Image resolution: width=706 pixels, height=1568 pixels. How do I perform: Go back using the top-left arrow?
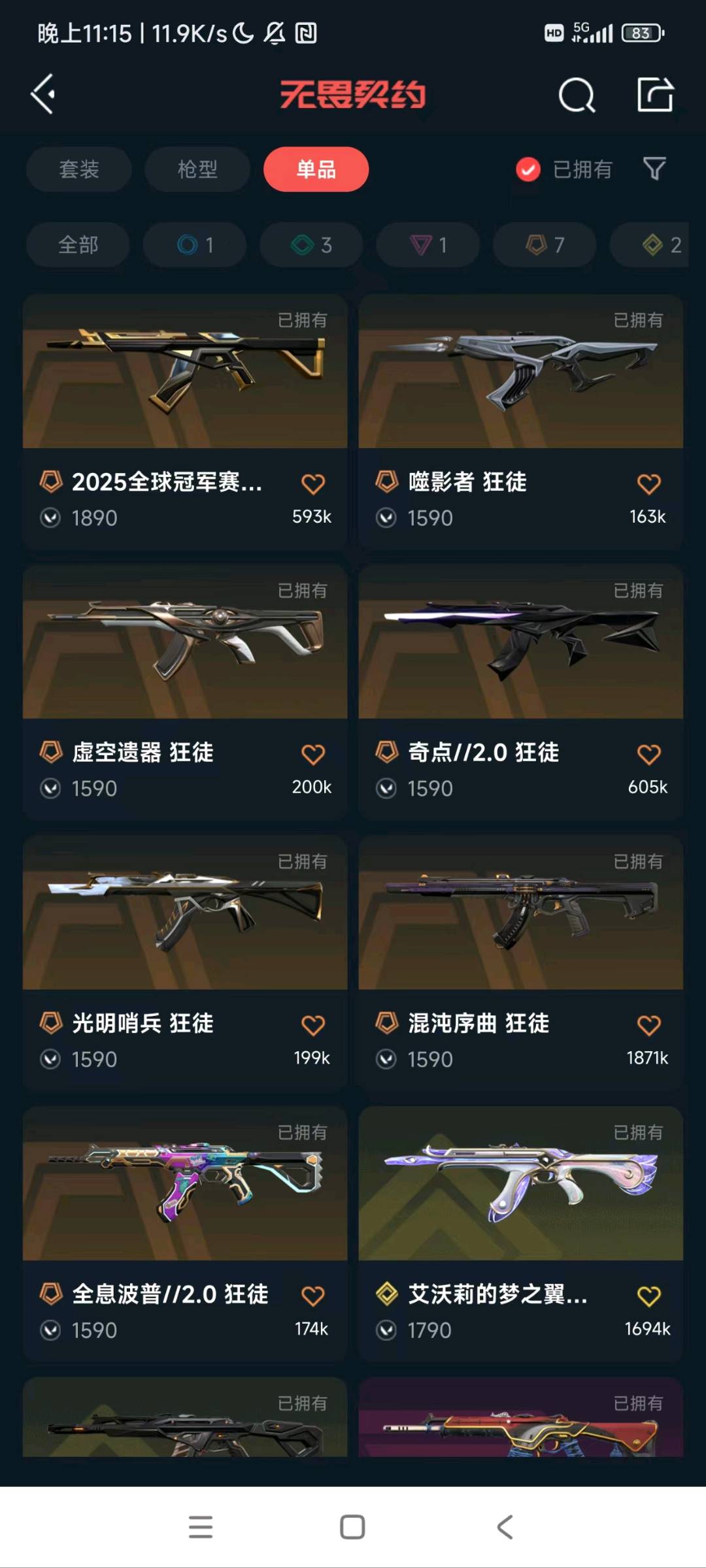43,95
